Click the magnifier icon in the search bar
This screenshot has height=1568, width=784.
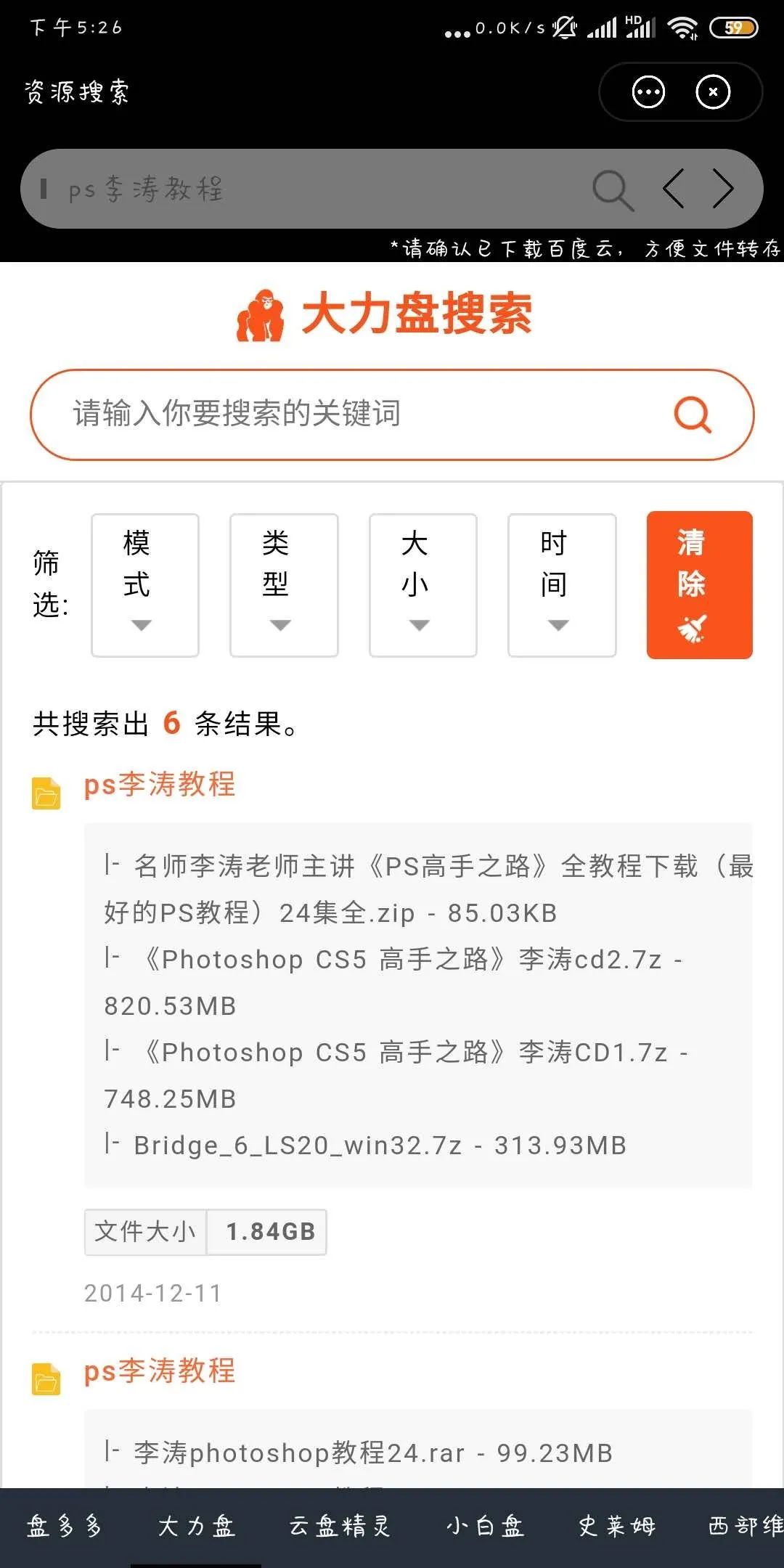coord(695,415)
